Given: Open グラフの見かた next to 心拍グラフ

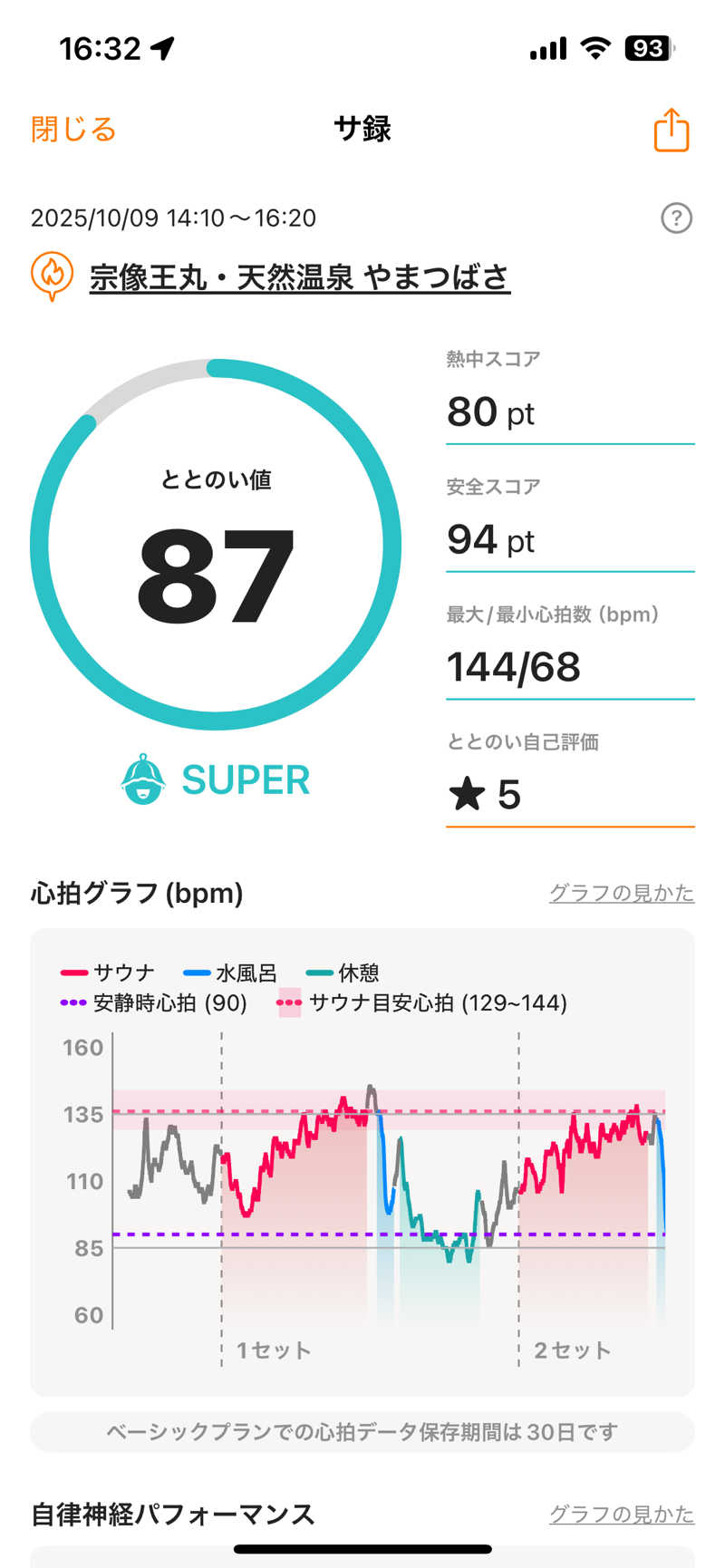Looking at the screenshot, I should tap(622, 893).
